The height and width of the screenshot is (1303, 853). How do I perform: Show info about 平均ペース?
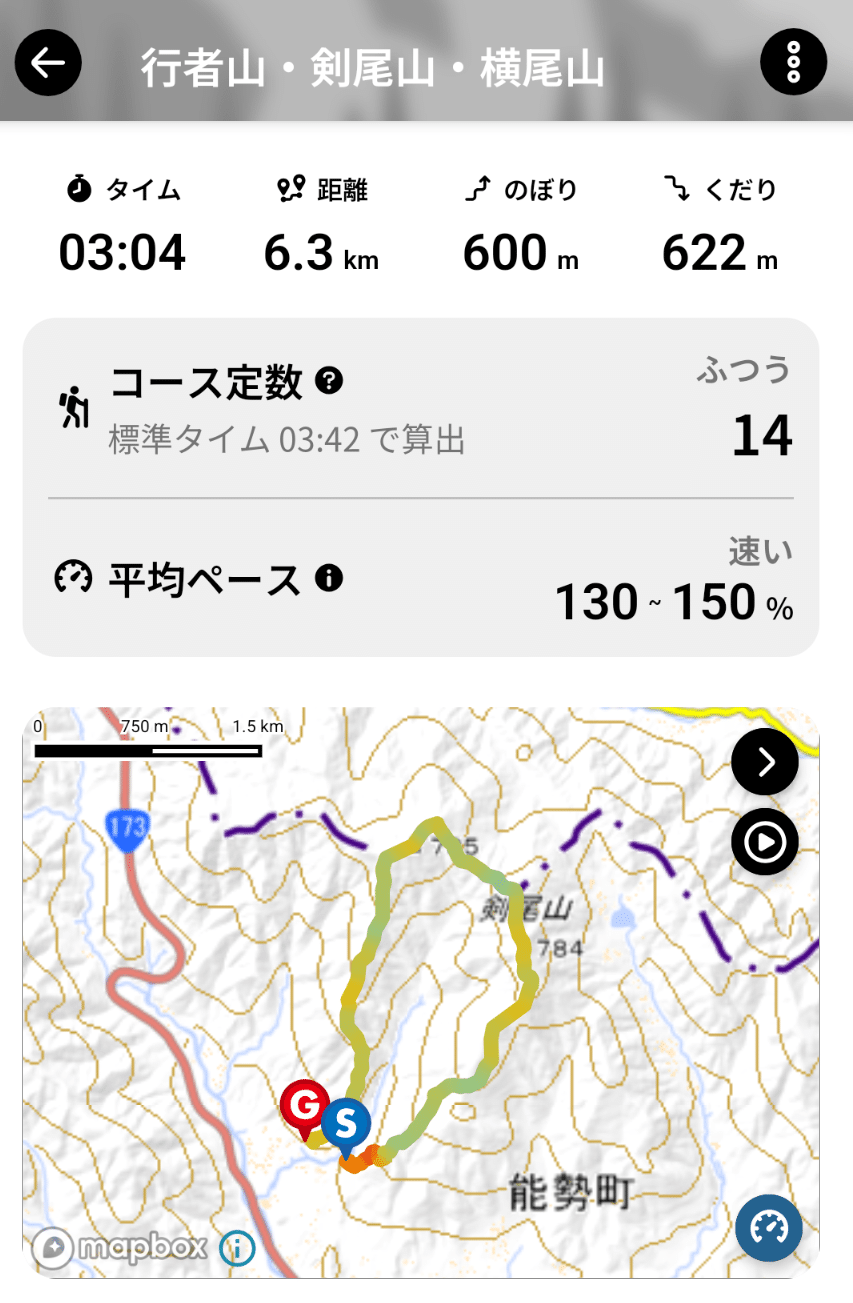(329, 578)
